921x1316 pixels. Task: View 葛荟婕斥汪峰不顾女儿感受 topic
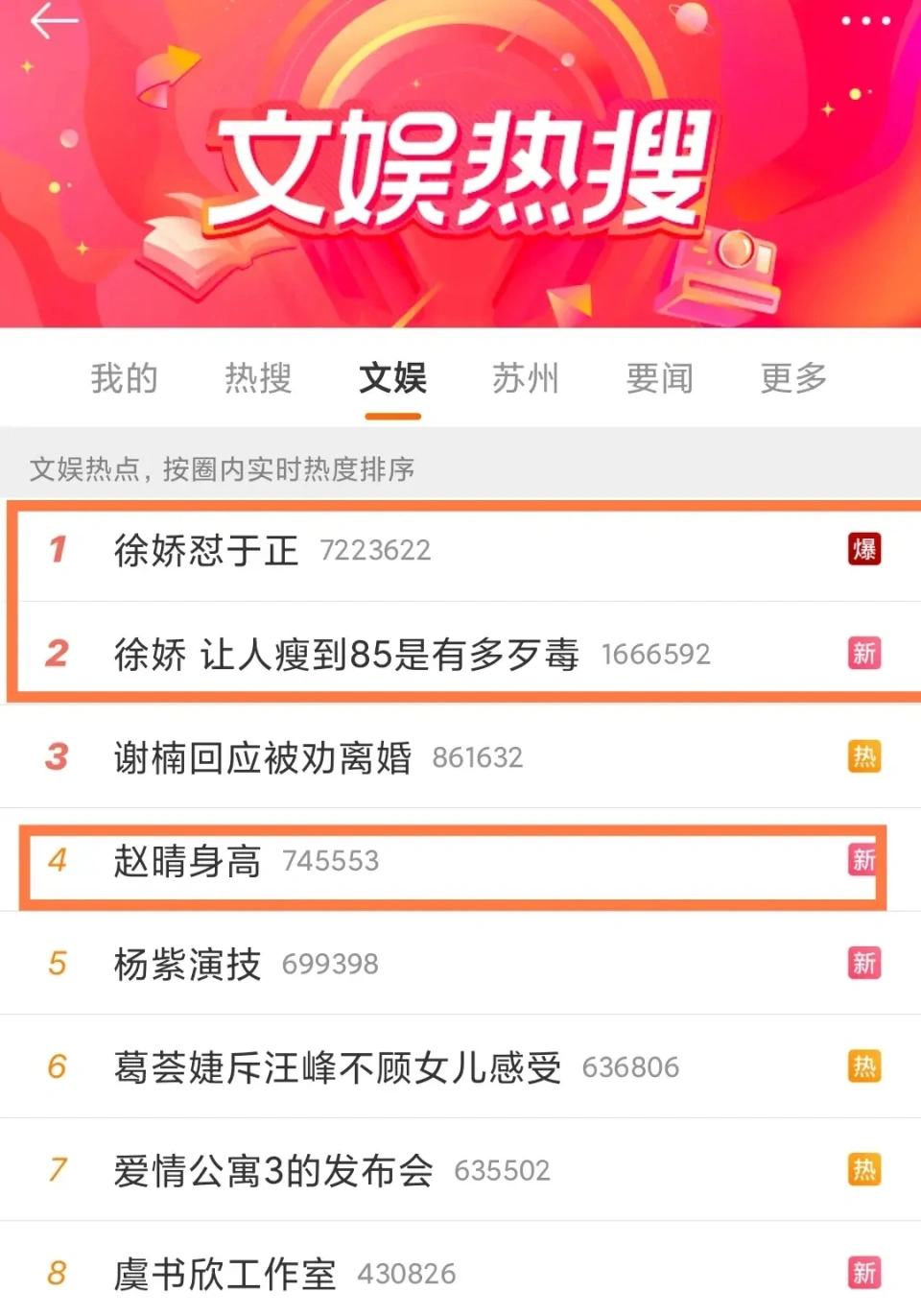coord(338,1067)
